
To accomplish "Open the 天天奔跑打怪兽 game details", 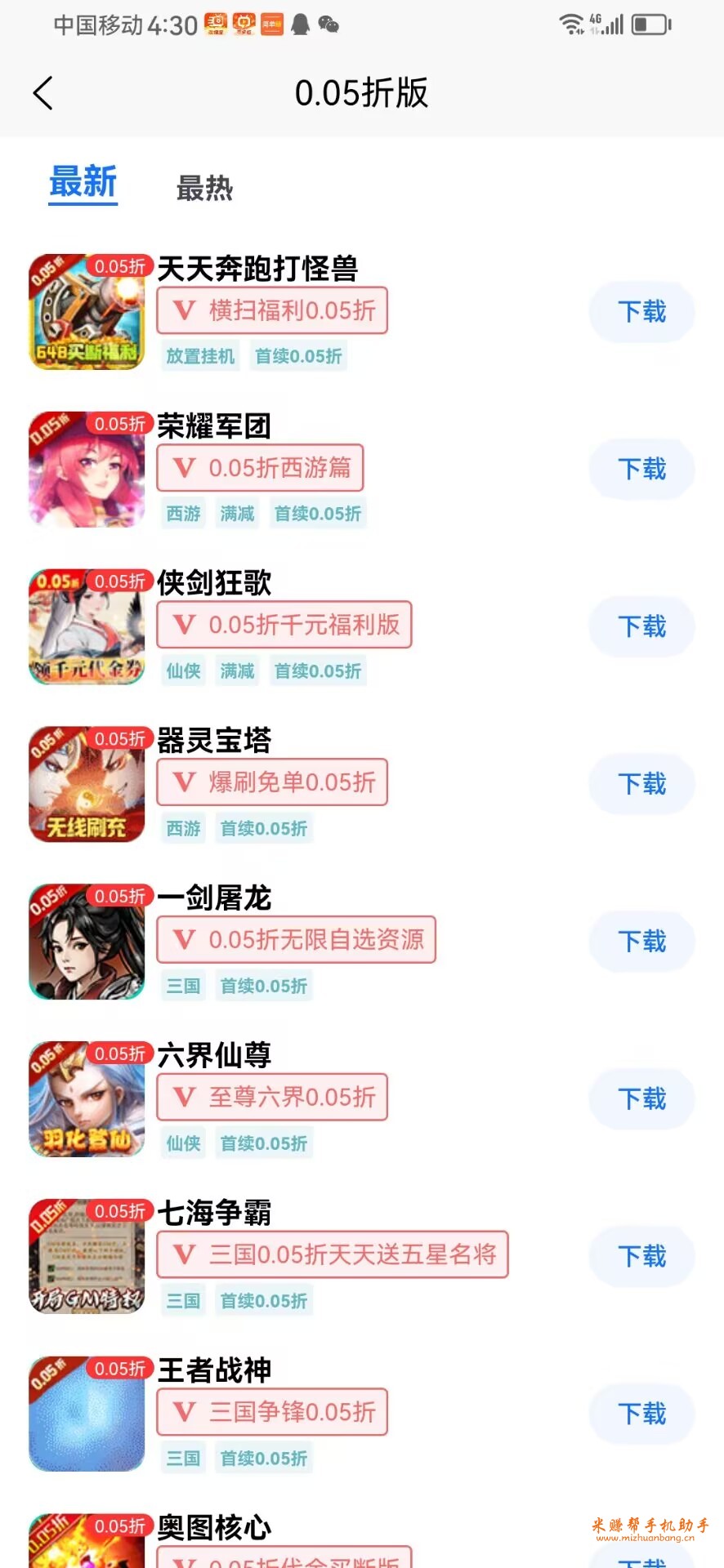I will point(257,269).
